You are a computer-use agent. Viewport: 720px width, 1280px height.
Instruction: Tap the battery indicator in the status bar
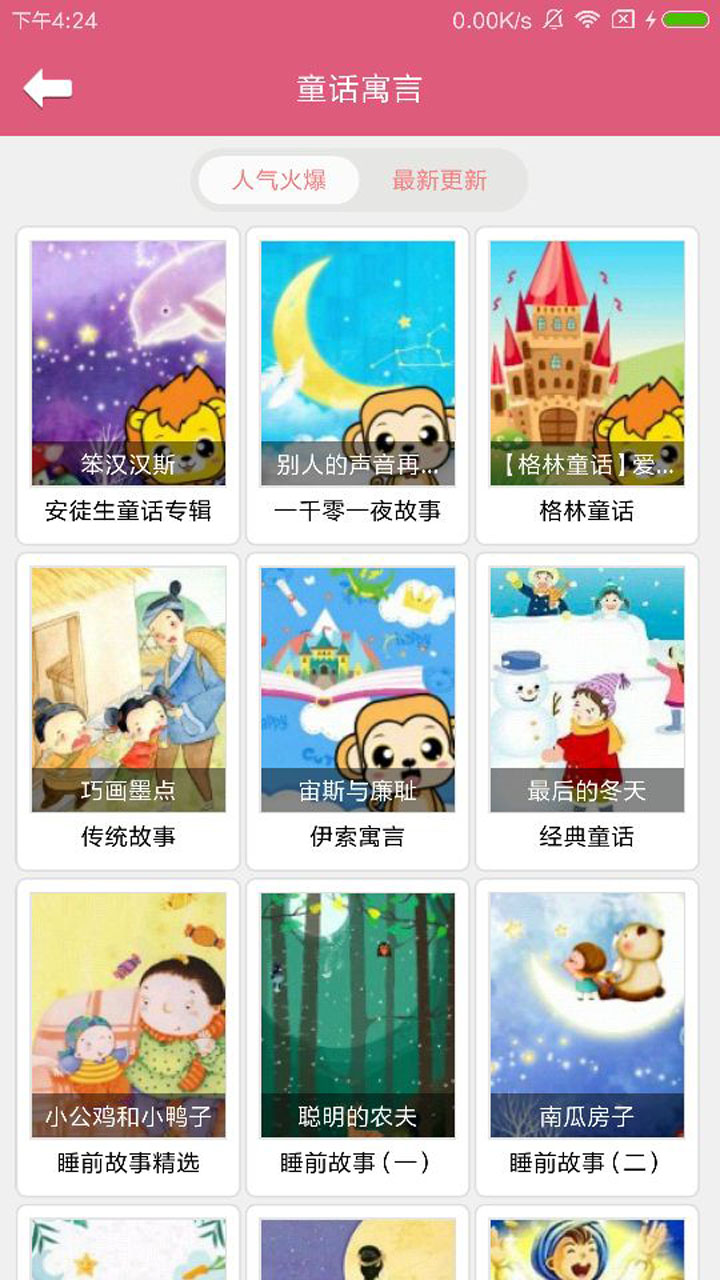click(685, 17)
